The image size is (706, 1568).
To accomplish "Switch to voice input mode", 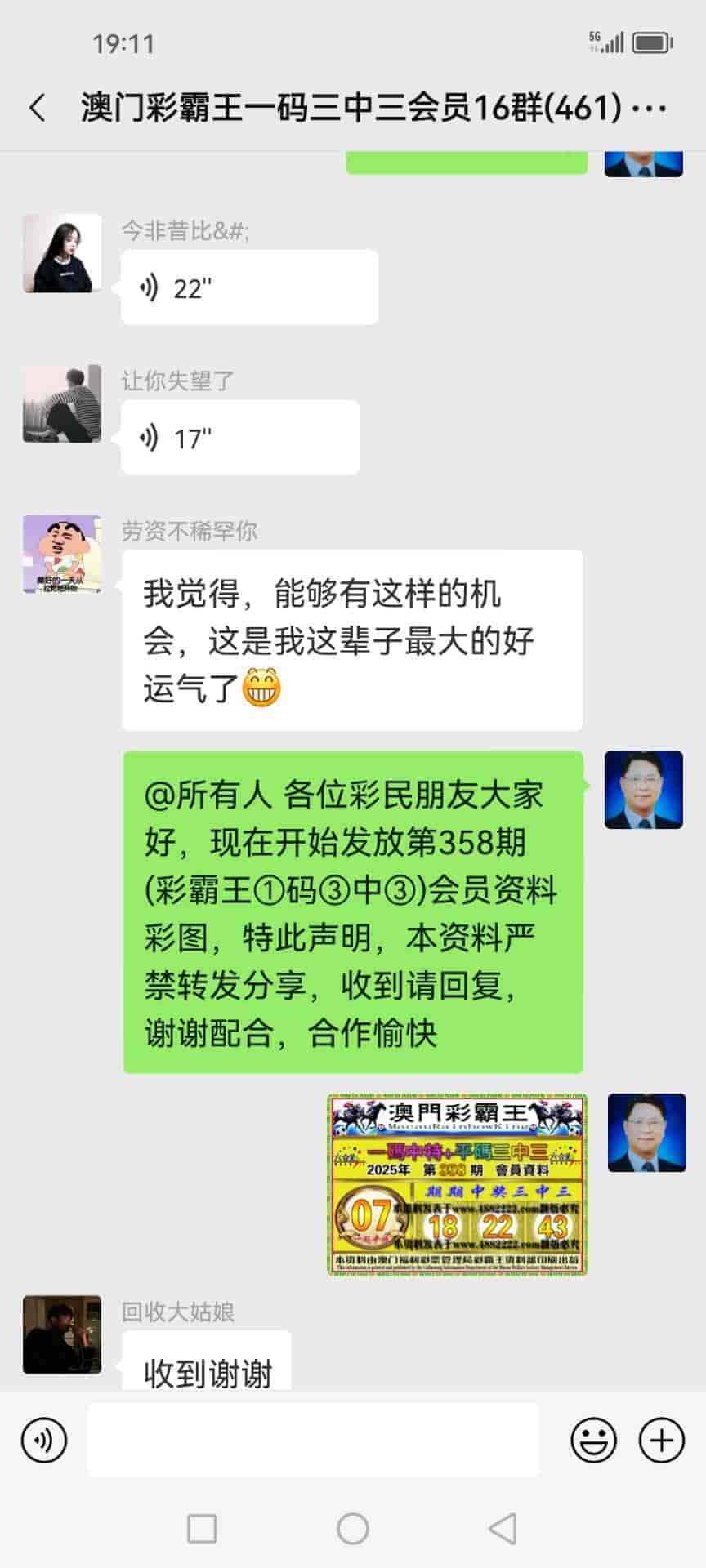I will [x=44, y=1441].
